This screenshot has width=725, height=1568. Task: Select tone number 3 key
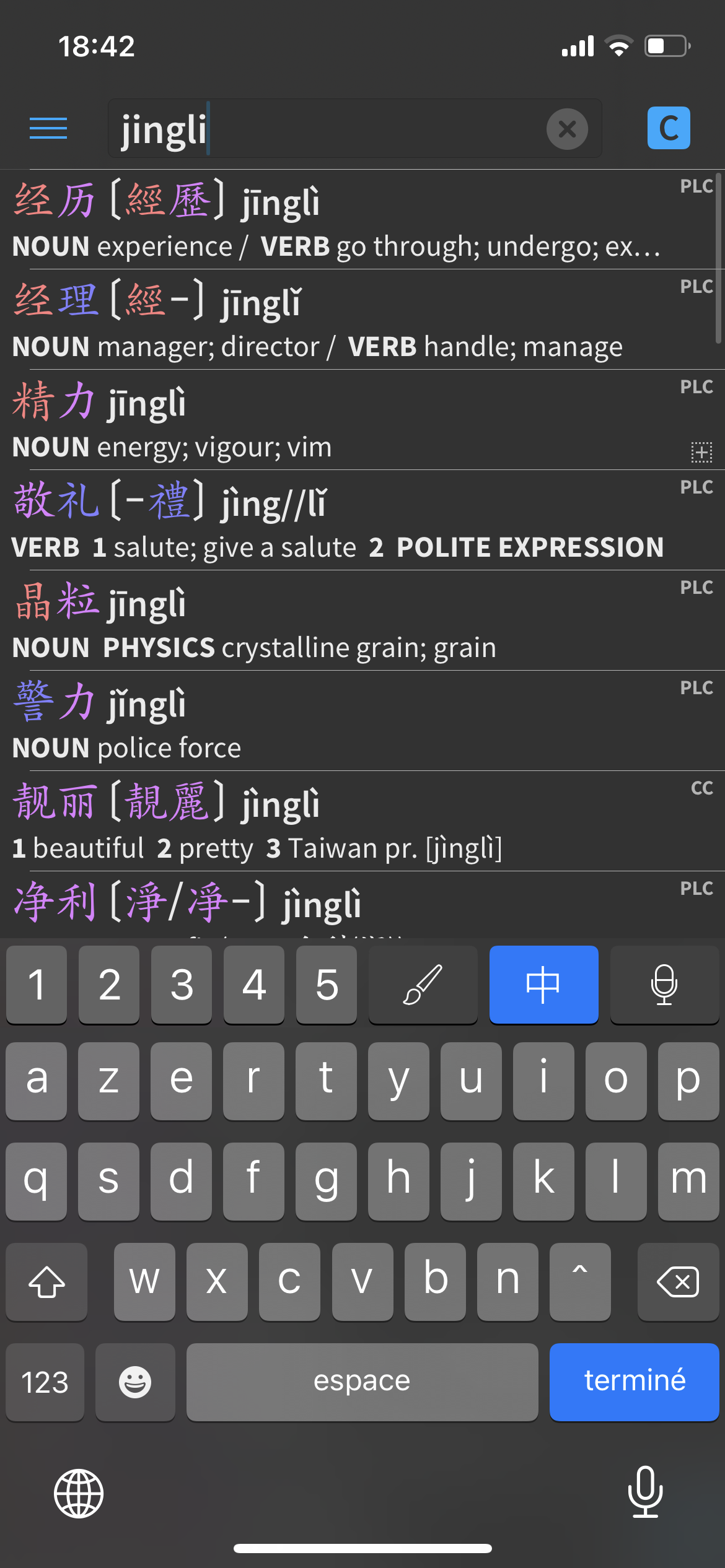point(182,985)
